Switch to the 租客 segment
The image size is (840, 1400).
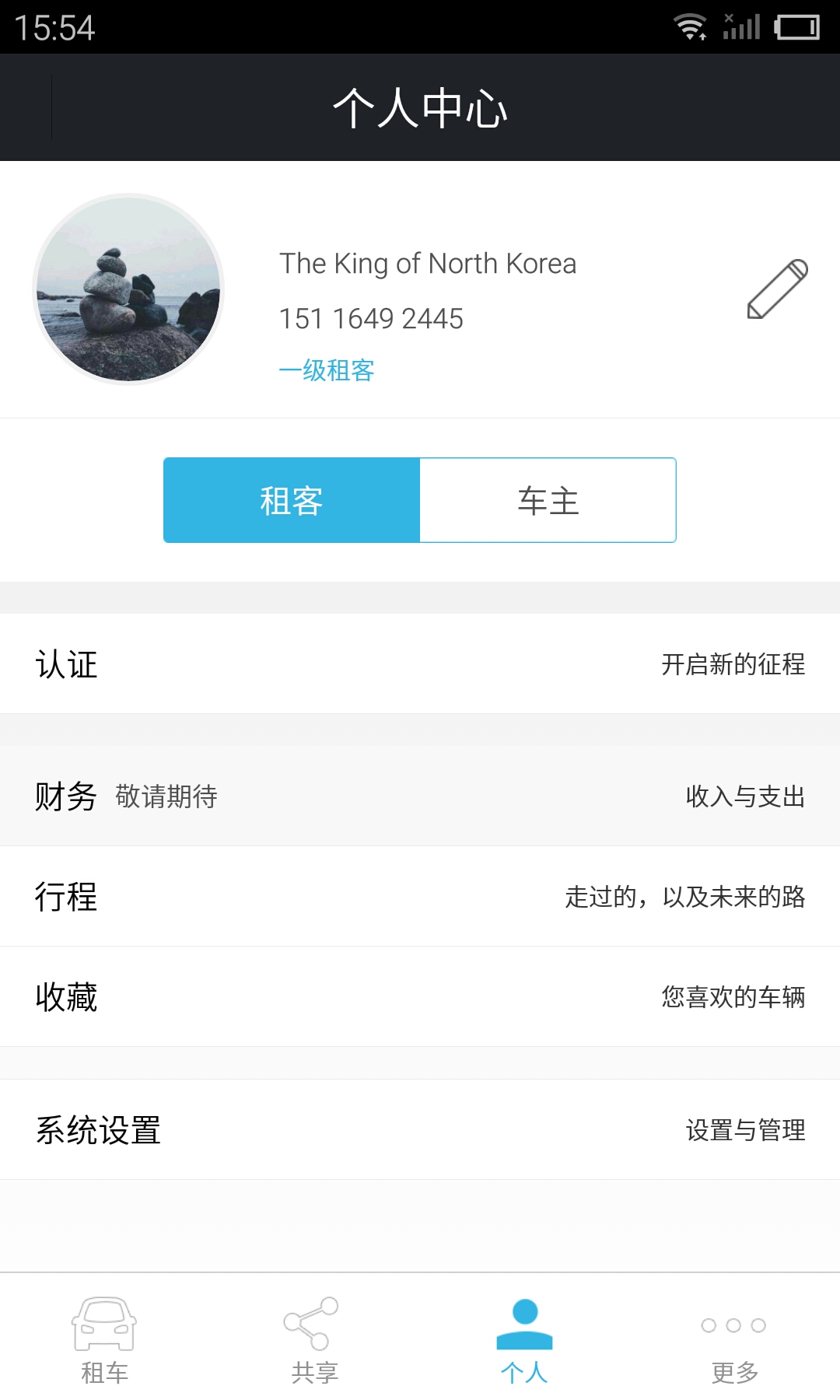(x=292, y=500)
